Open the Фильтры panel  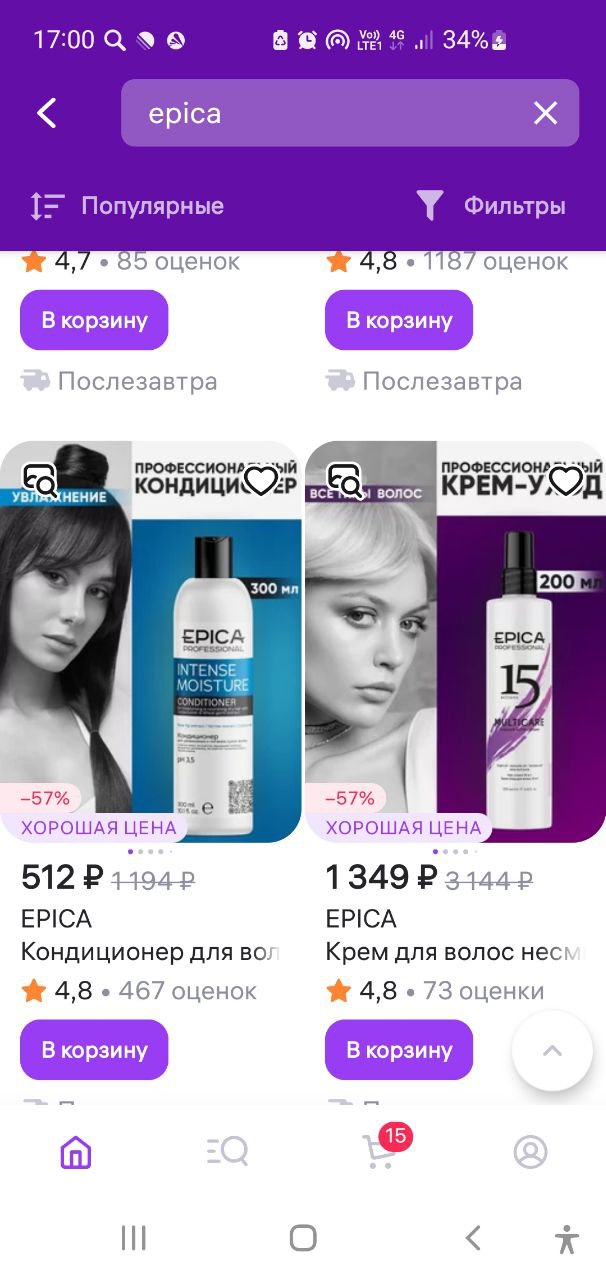click(x=491, y=206)
